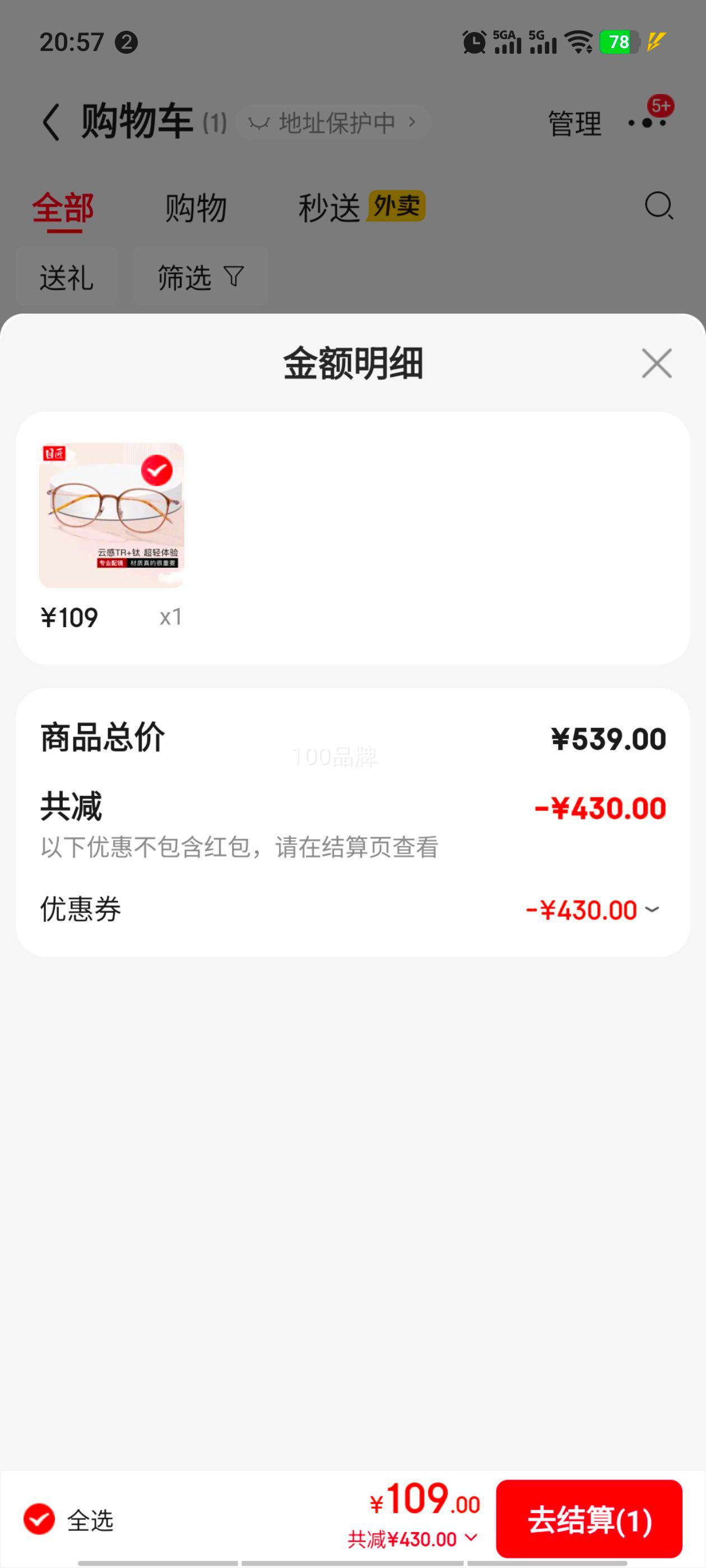The width and height of the screenshot is (706, 1568).
Task: Close the 金额明细 popup
Action: click(x=656, y=363)
